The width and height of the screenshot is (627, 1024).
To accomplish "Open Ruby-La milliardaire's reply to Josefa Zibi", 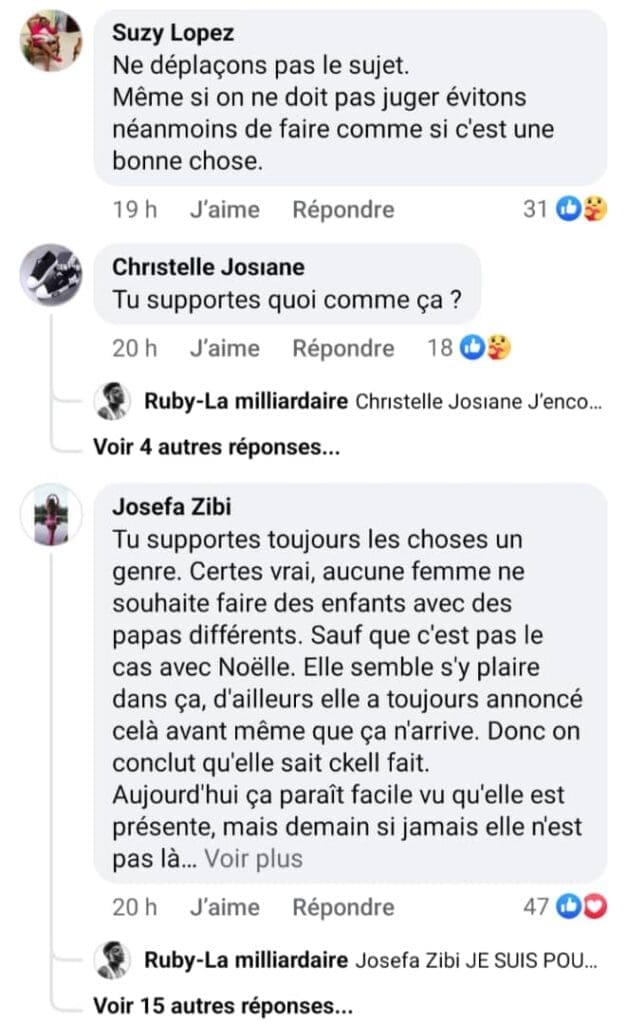I will [x=370, y=961].
